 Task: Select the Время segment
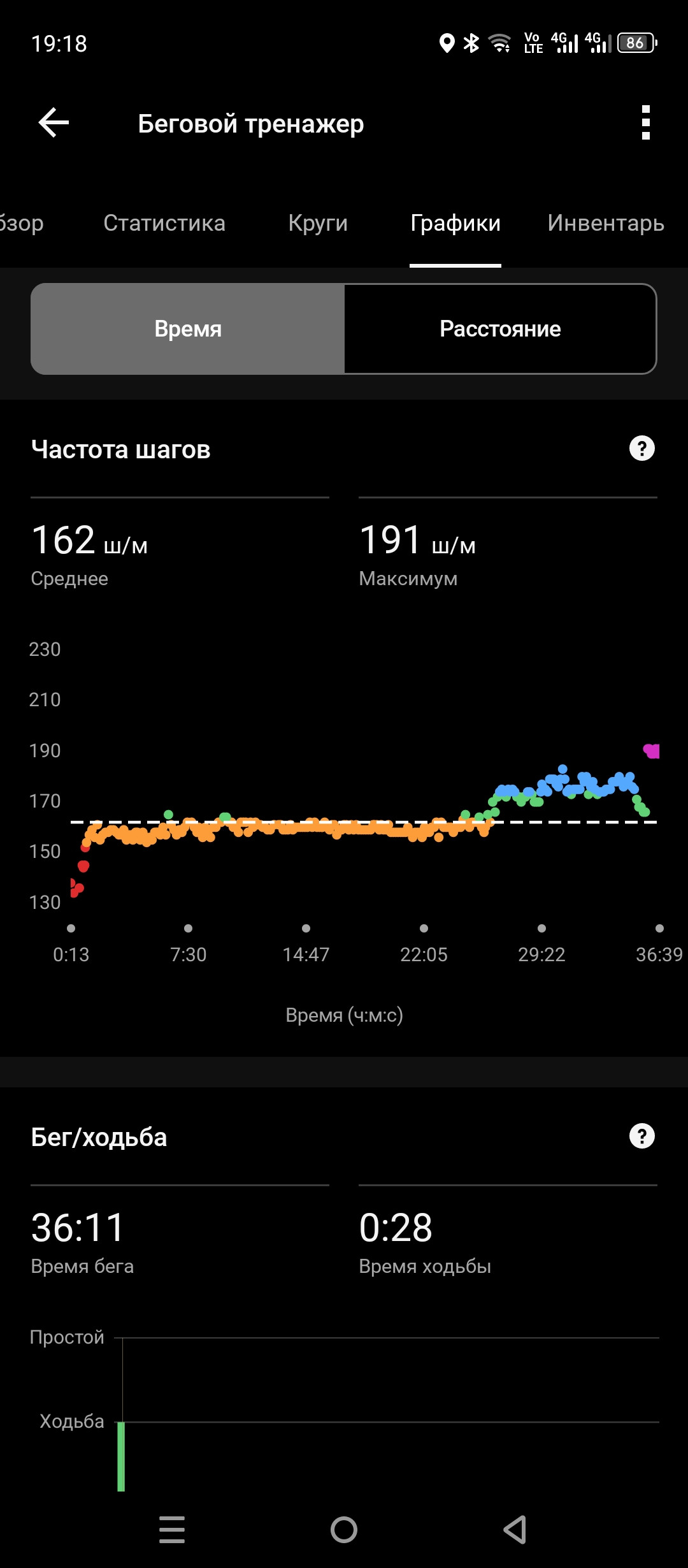point(188,329)
